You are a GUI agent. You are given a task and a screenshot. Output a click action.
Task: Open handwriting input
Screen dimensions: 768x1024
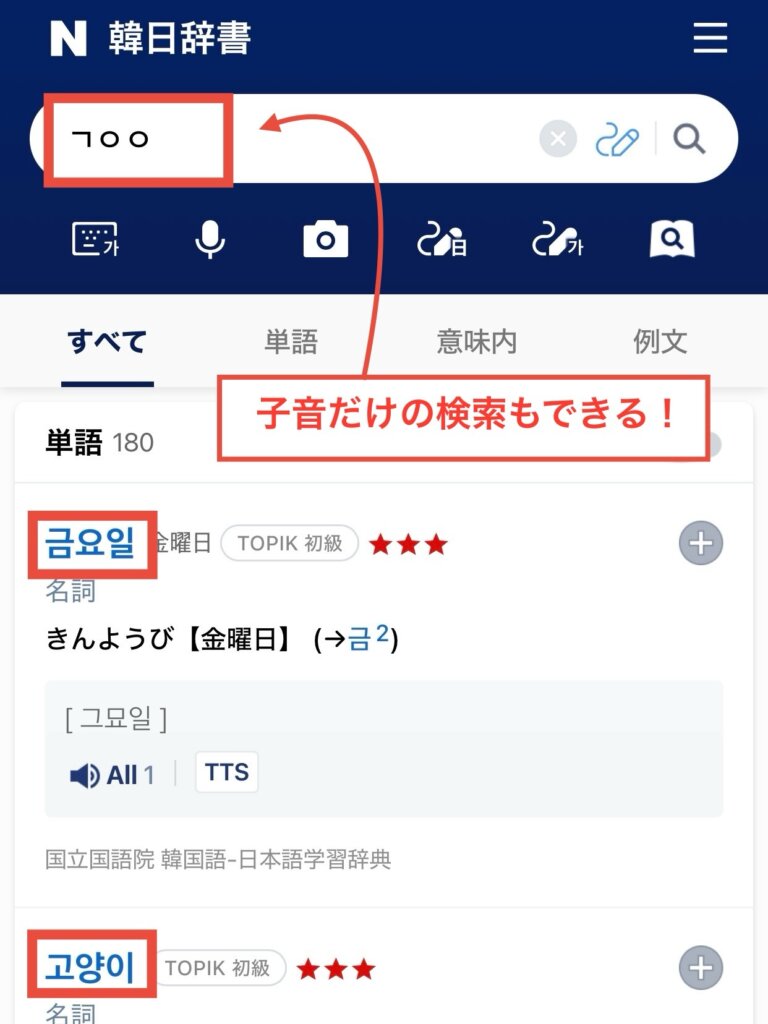pos(616,140)
